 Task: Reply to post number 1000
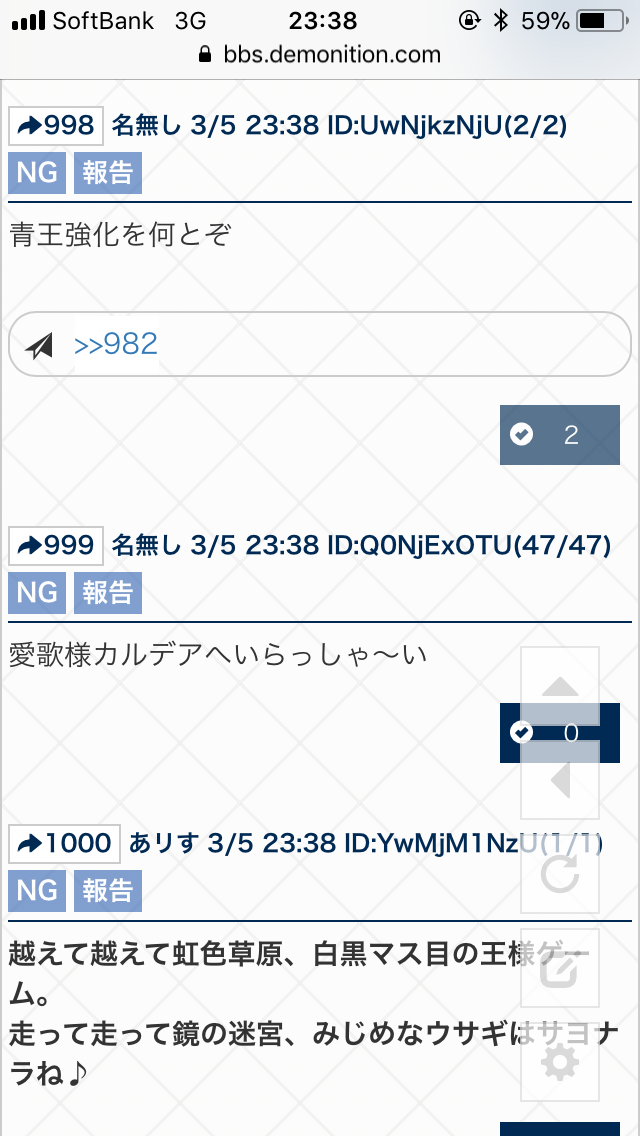tap(64, 843)
